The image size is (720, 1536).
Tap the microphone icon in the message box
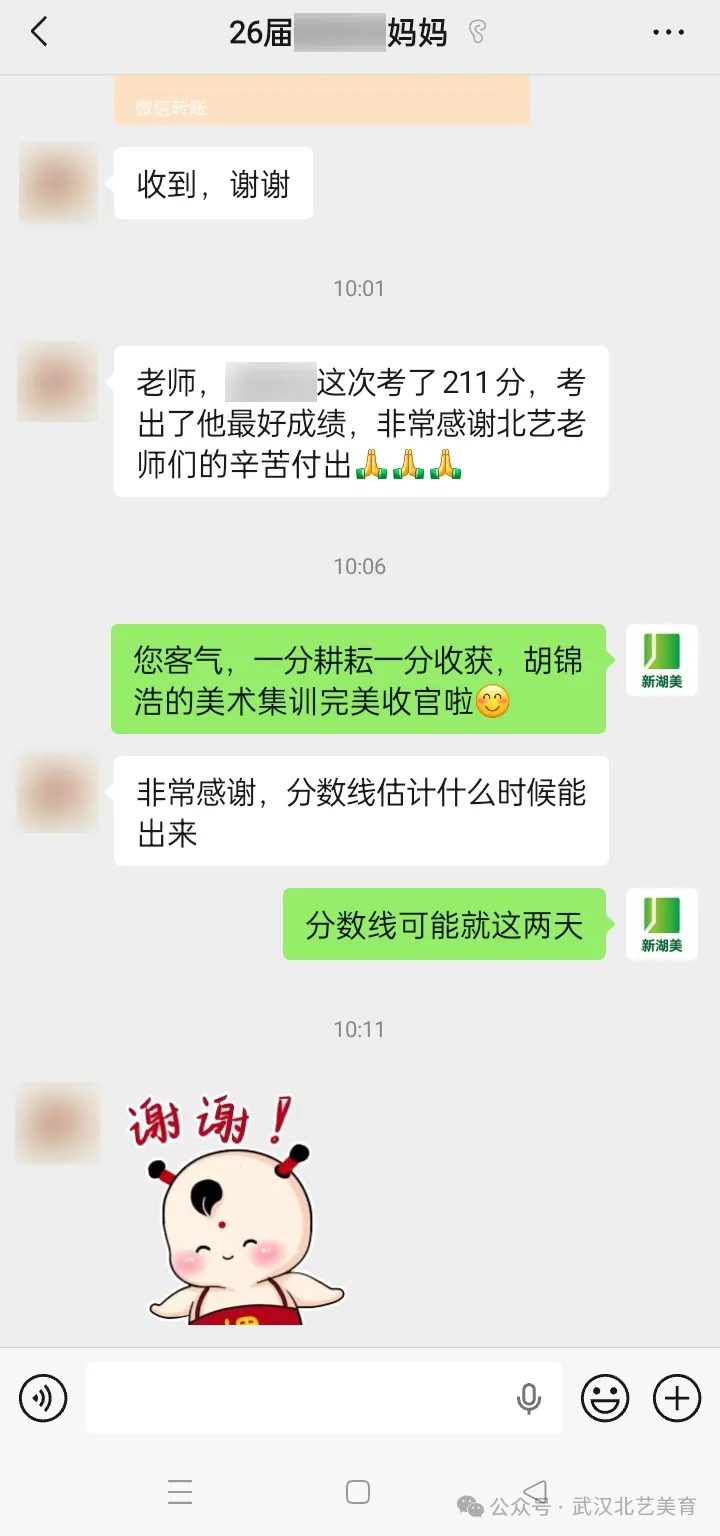coord(529,1398)
